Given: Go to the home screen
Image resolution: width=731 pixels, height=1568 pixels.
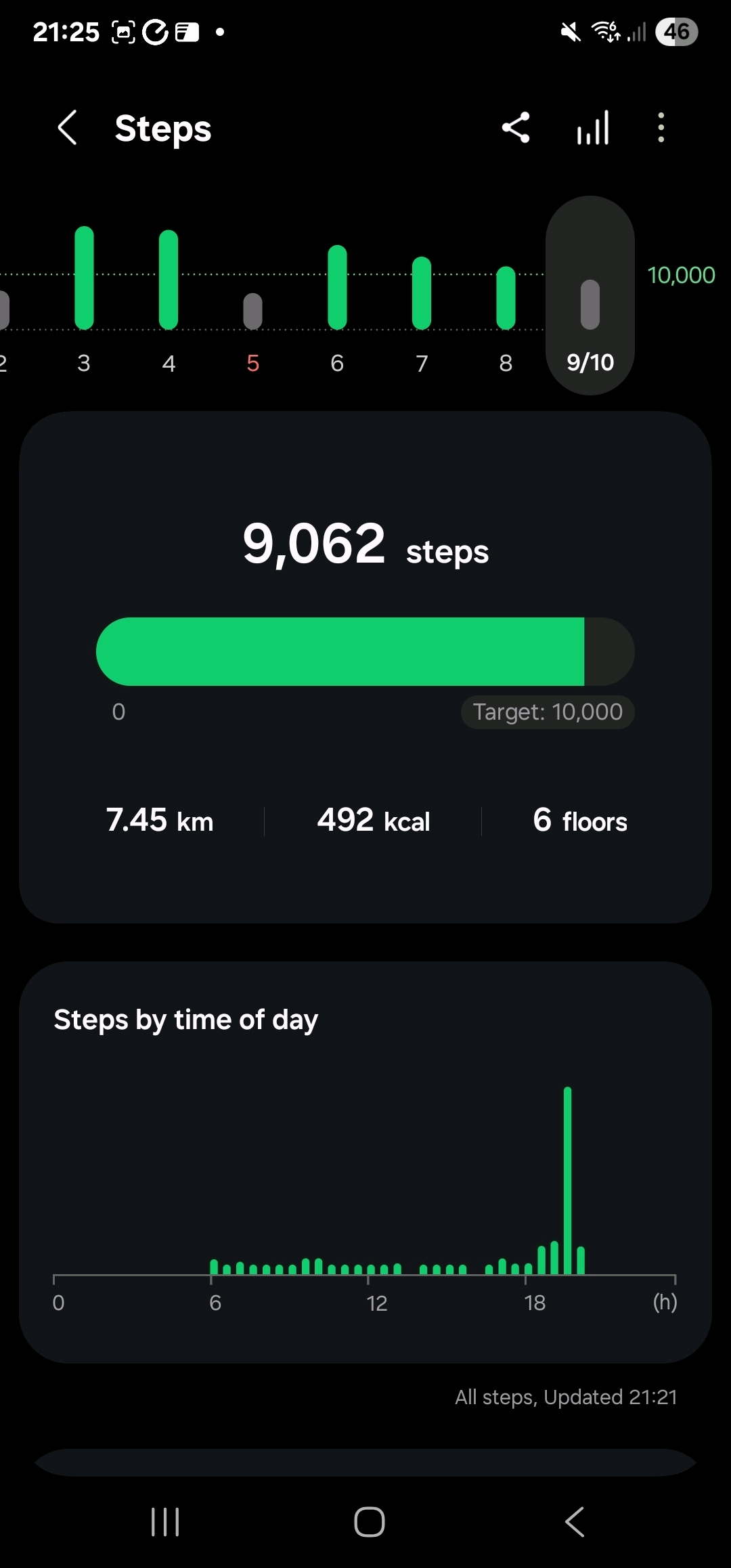Looking at the screenshot, I should [x=370, y=1522].
